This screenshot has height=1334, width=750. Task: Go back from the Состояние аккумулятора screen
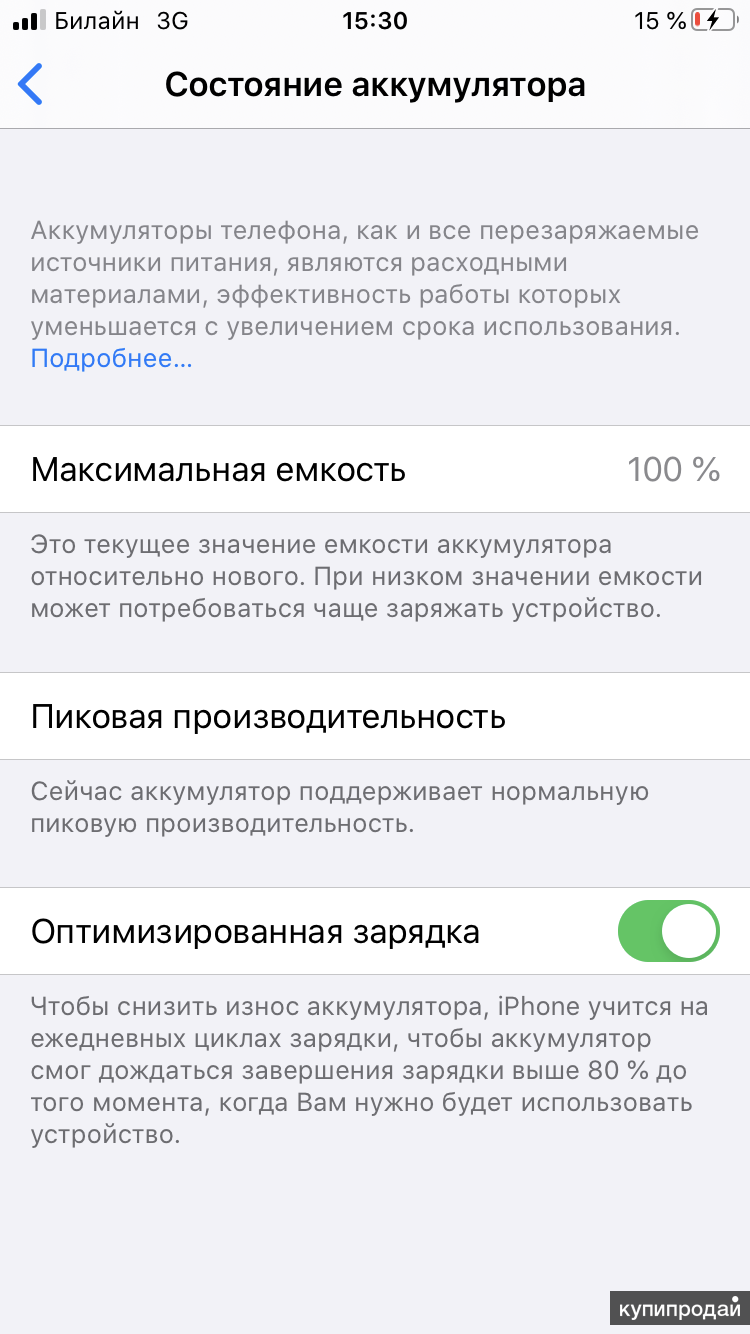tap(32, 85)
